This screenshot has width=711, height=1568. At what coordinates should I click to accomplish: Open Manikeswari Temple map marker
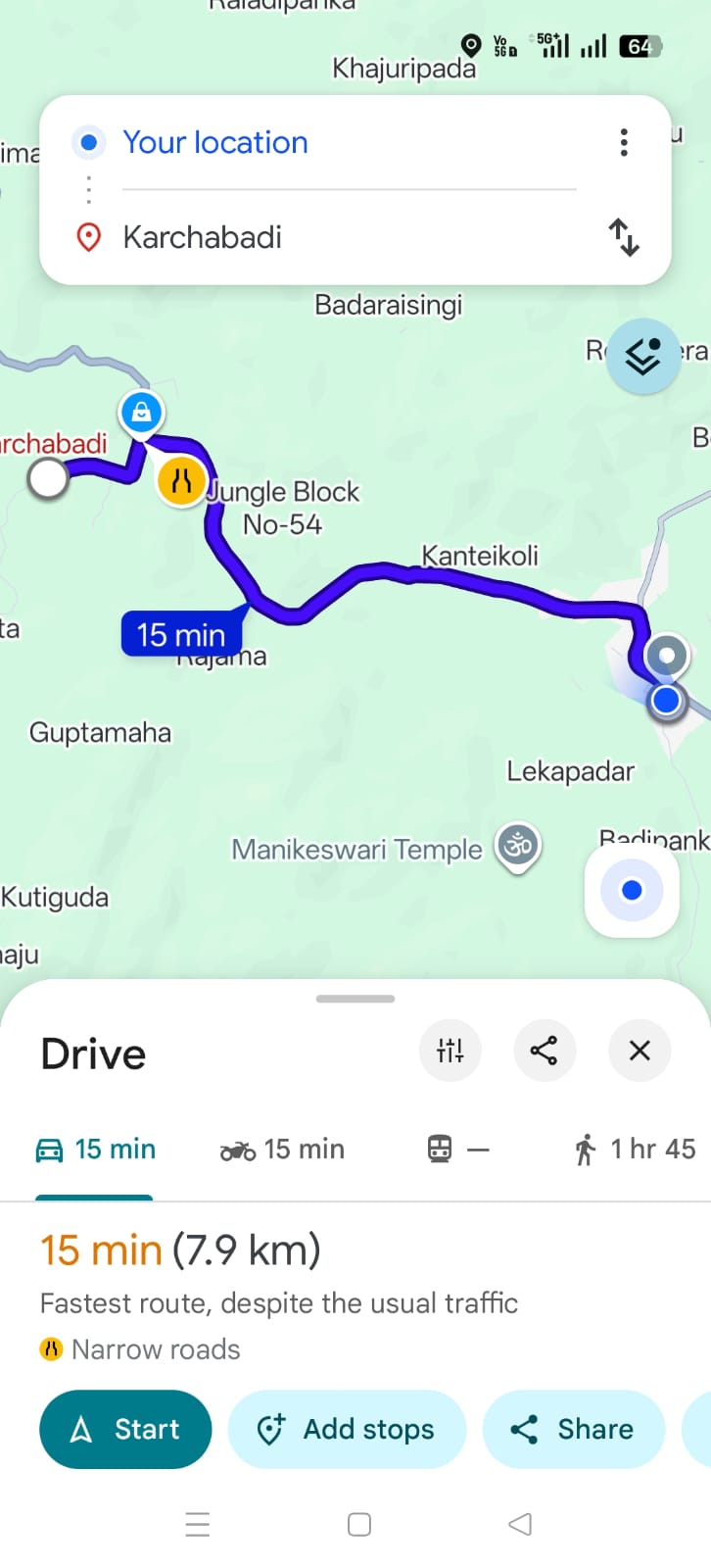pyautogui.click(x=518, y=844)
